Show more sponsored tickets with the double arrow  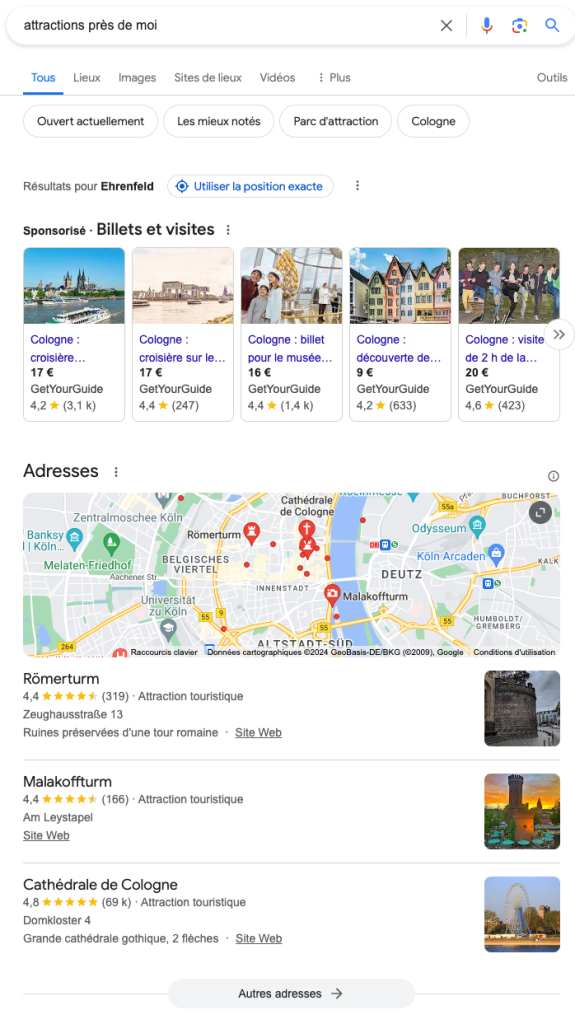[x=559, y=335]
